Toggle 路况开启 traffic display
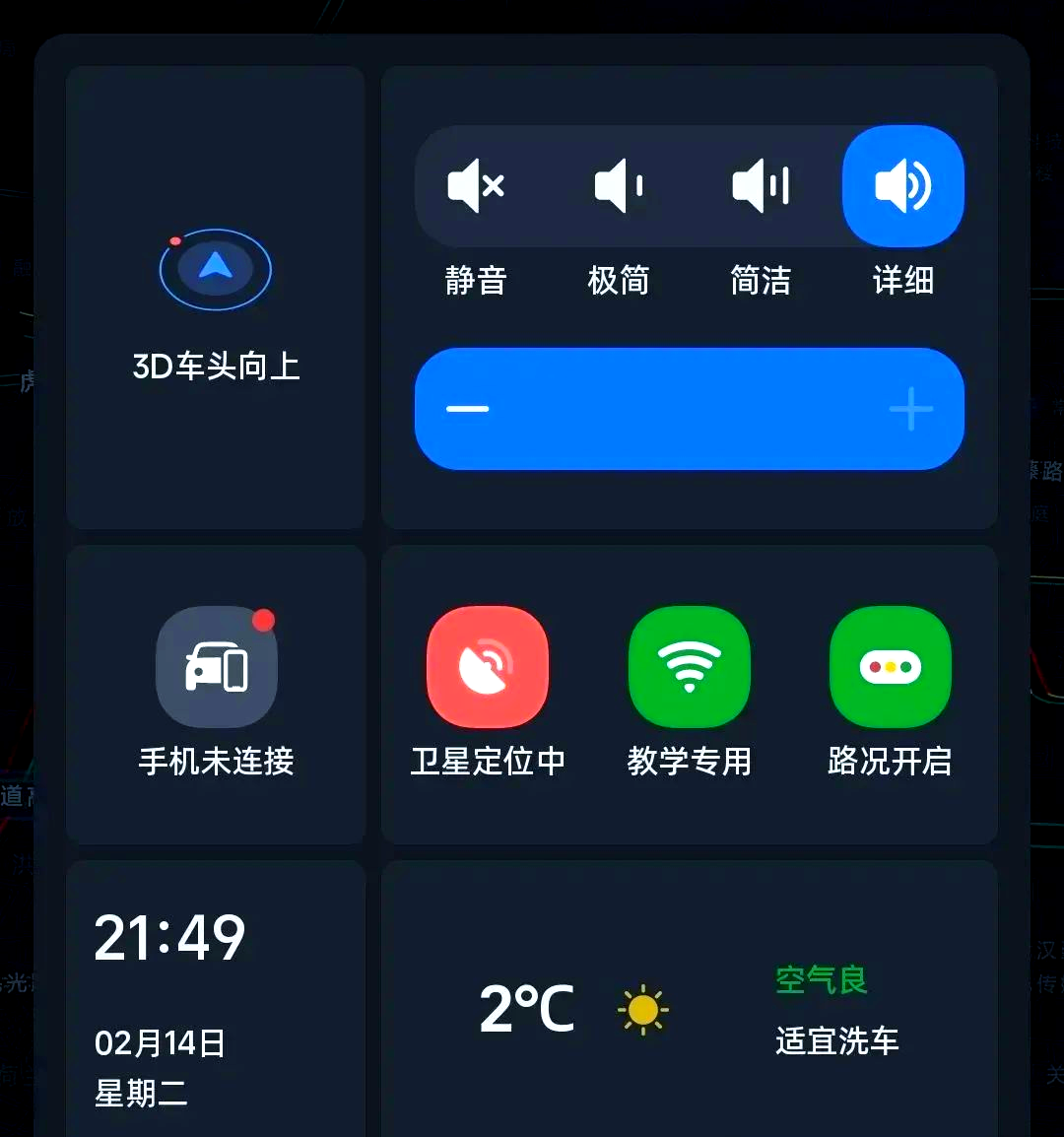1064x1137 pixels. 890,667
